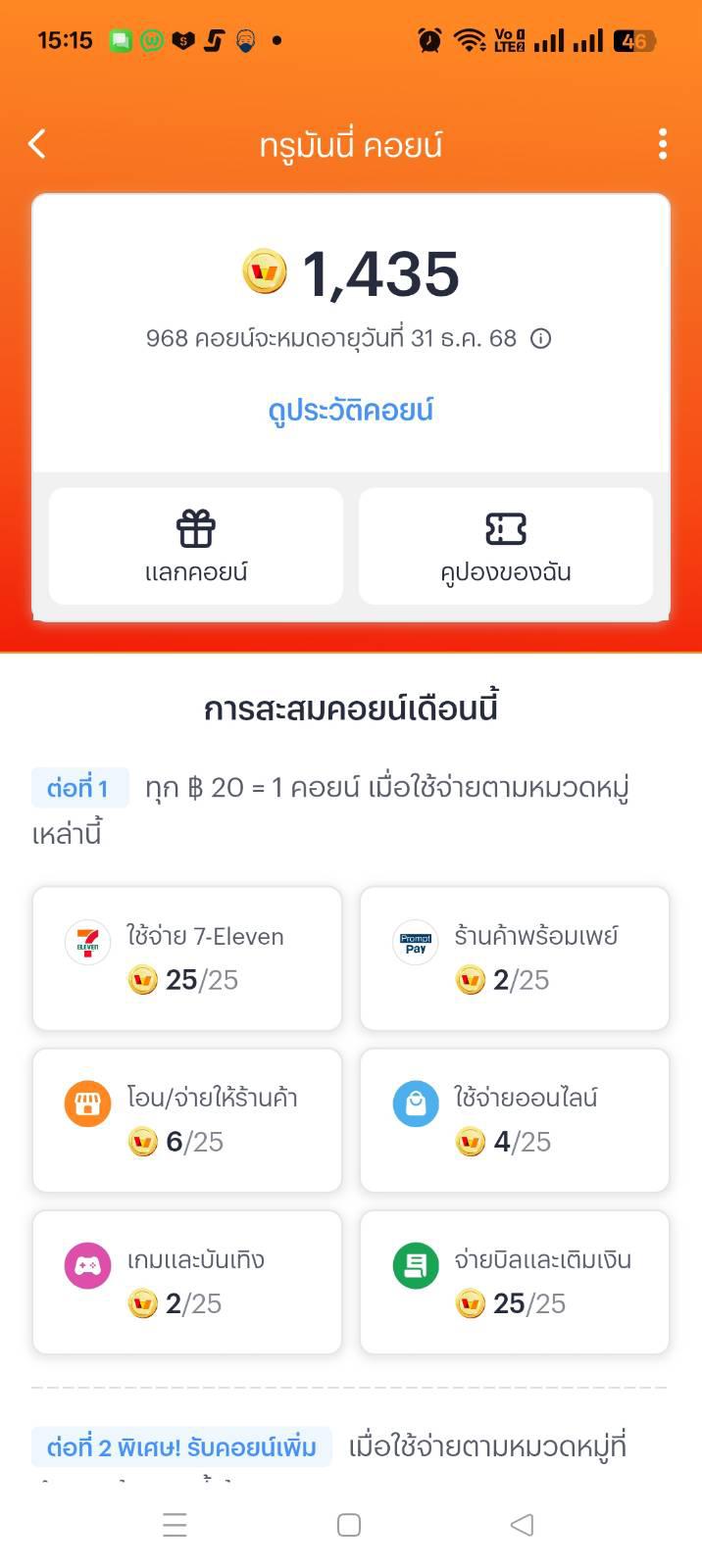702x1568 pixels.
Task: Open recent apps from the navigation bar
Action: (x=175, y=1525)
